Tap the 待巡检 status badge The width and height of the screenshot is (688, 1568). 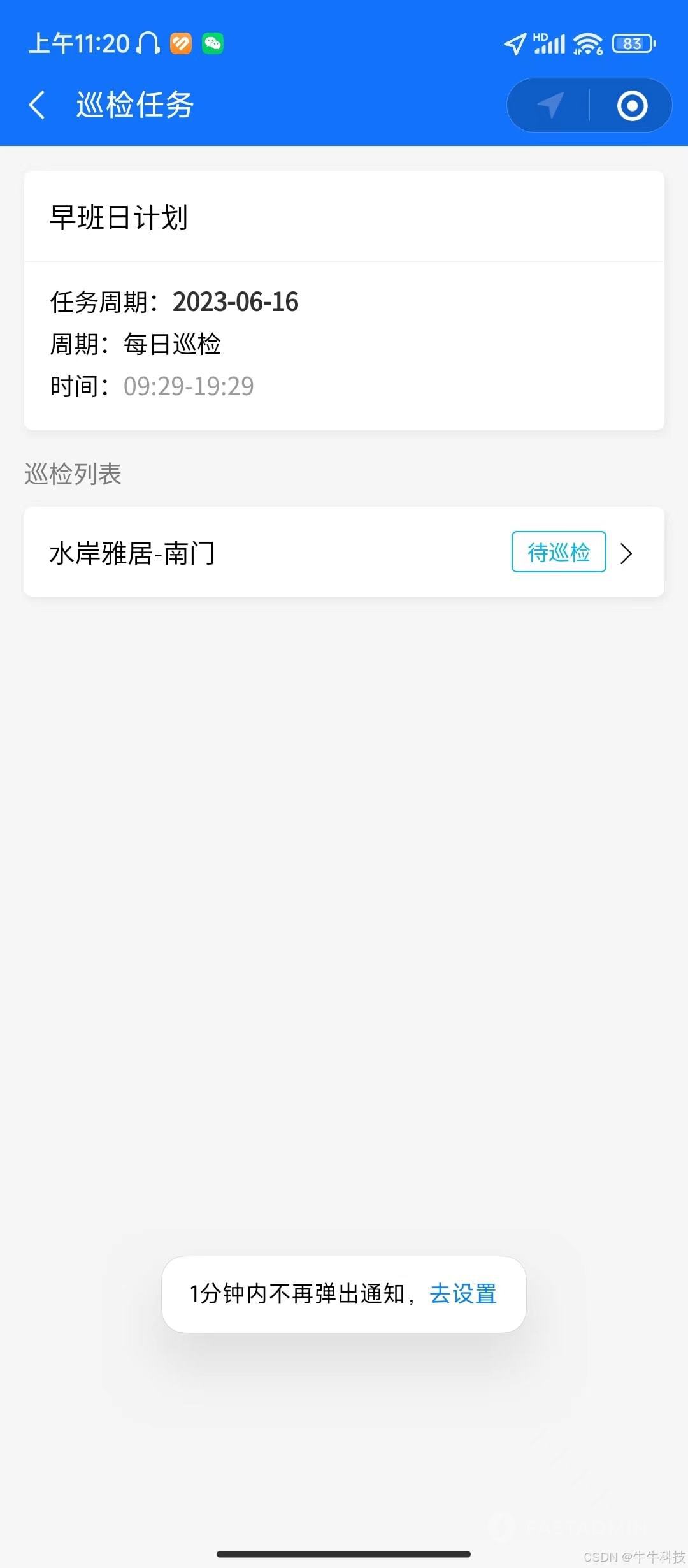click(x=558, y=552)
